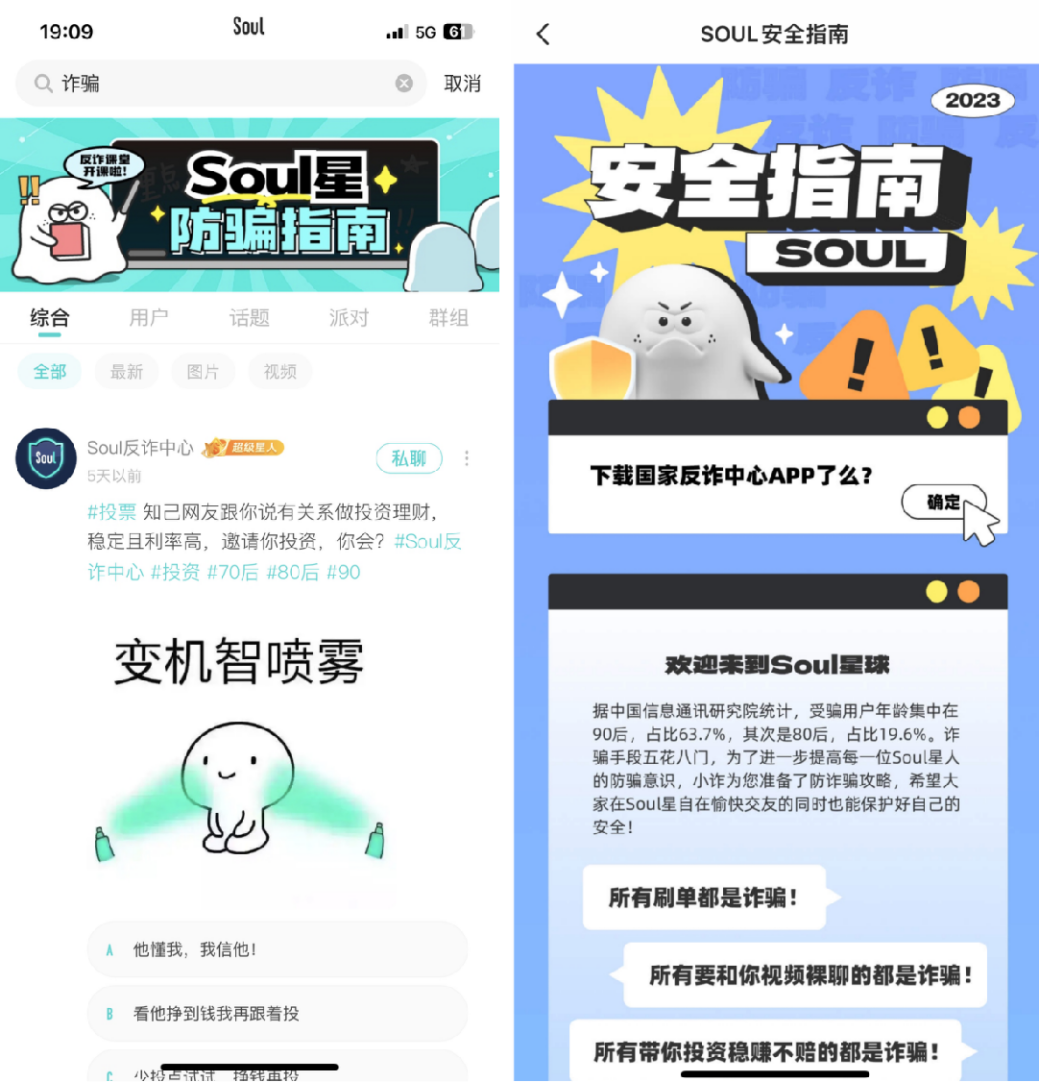Start a private chat via 私聊
This screenshot has width=1039, height=1082.
(x=409, y=458)
